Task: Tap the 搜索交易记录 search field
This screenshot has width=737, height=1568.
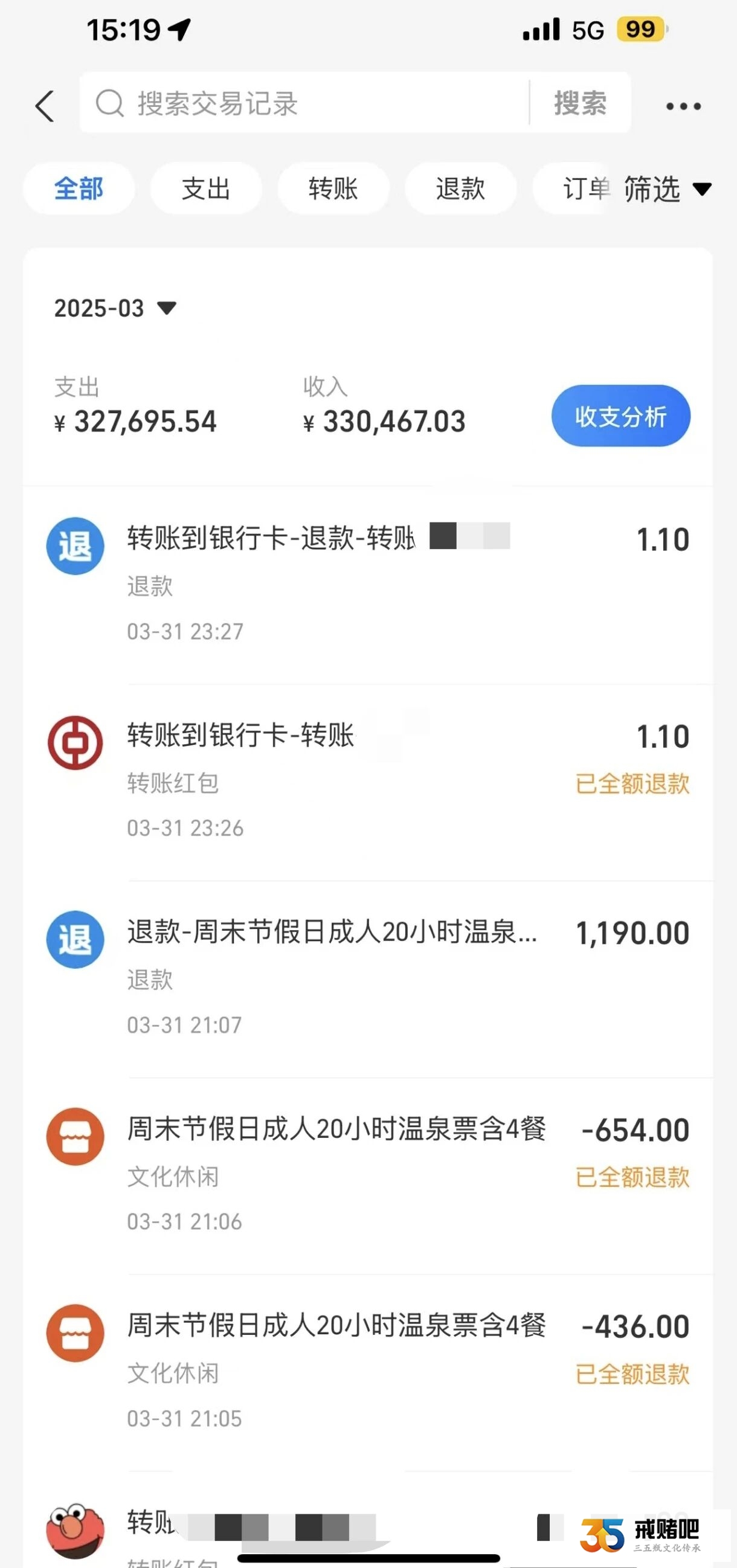Action: (x=304, y=103)
